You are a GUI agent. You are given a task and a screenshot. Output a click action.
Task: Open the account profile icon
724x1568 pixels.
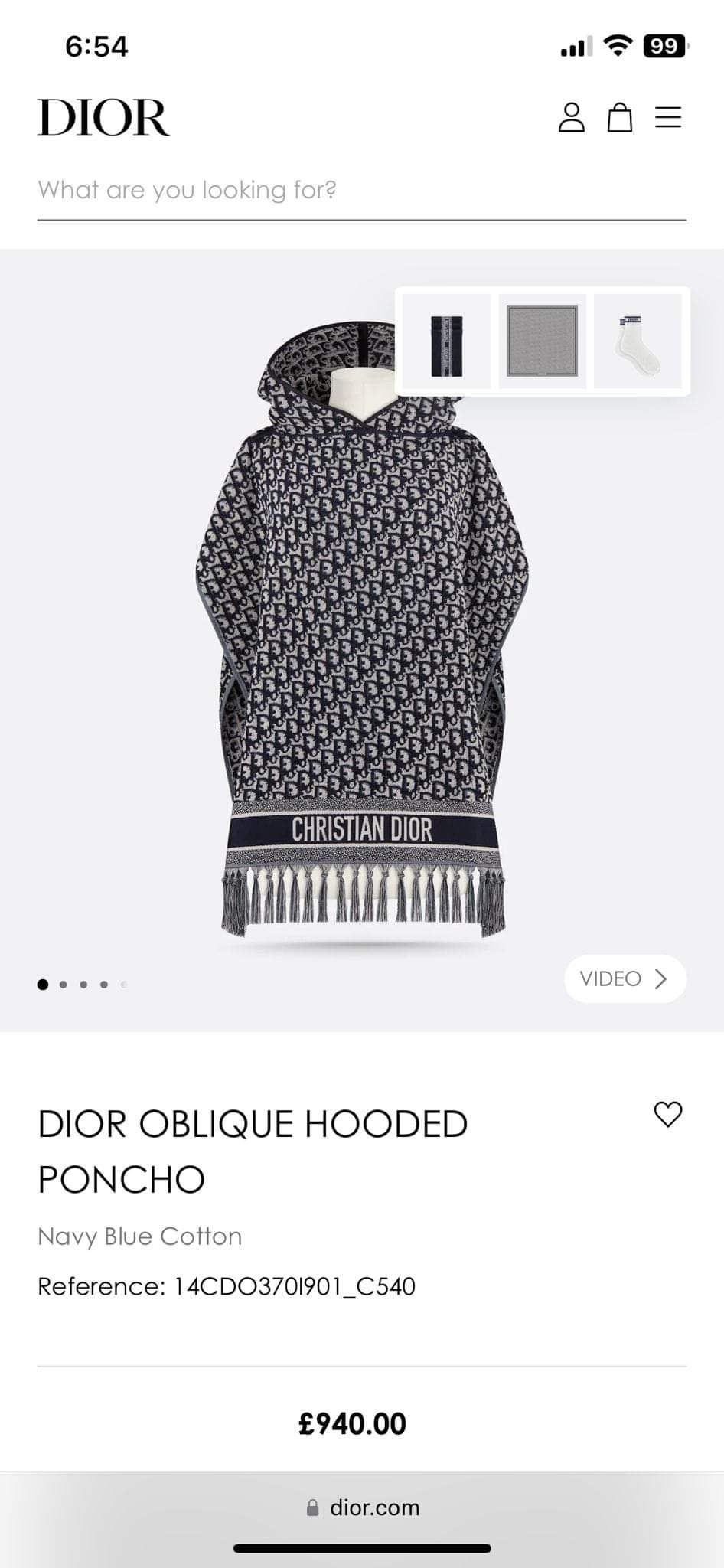coord(571,117)
